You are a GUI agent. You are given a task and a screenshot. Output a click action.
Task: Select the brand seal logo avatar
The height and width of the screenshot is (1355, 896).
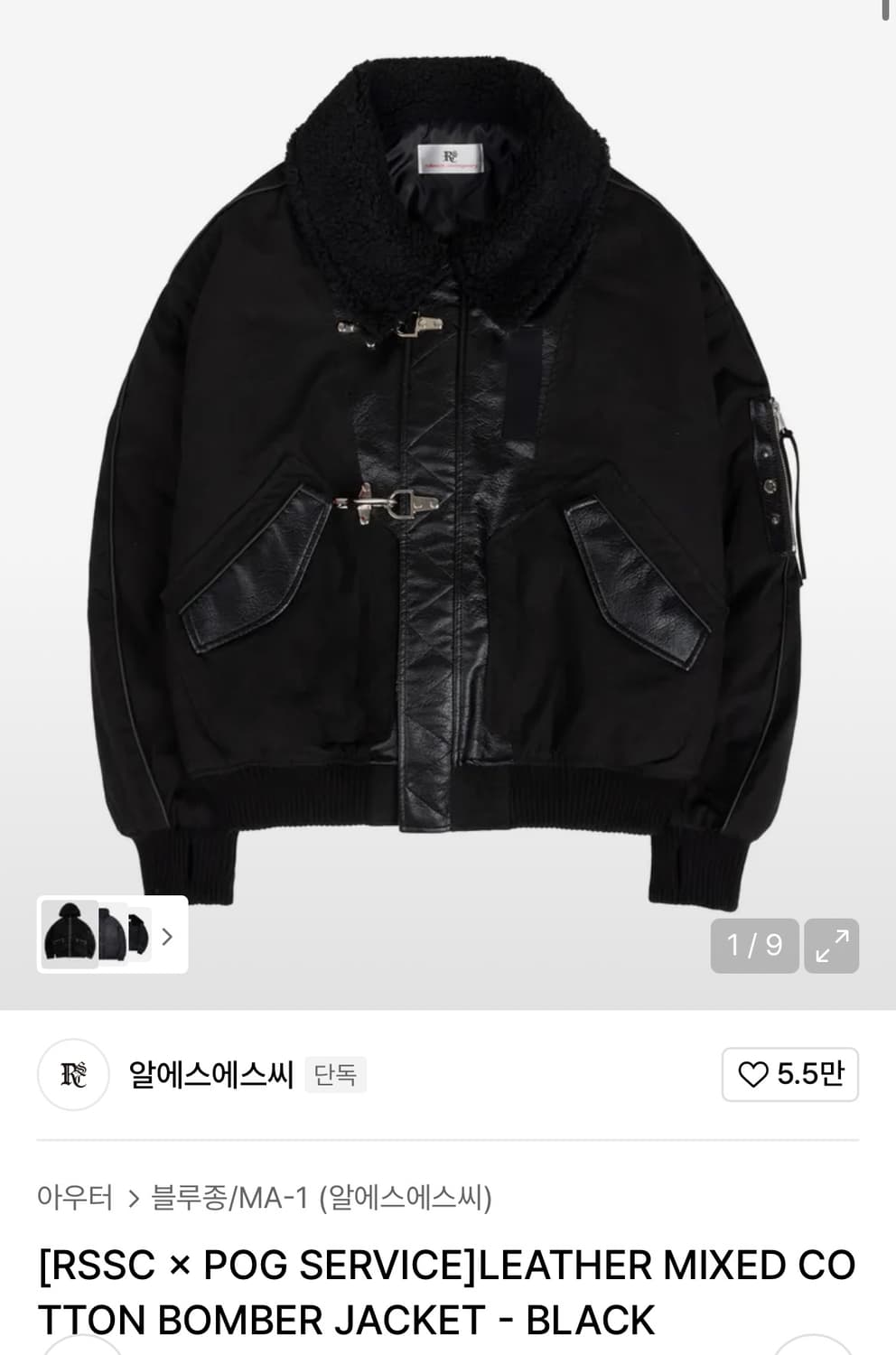tap(73, 1075)
